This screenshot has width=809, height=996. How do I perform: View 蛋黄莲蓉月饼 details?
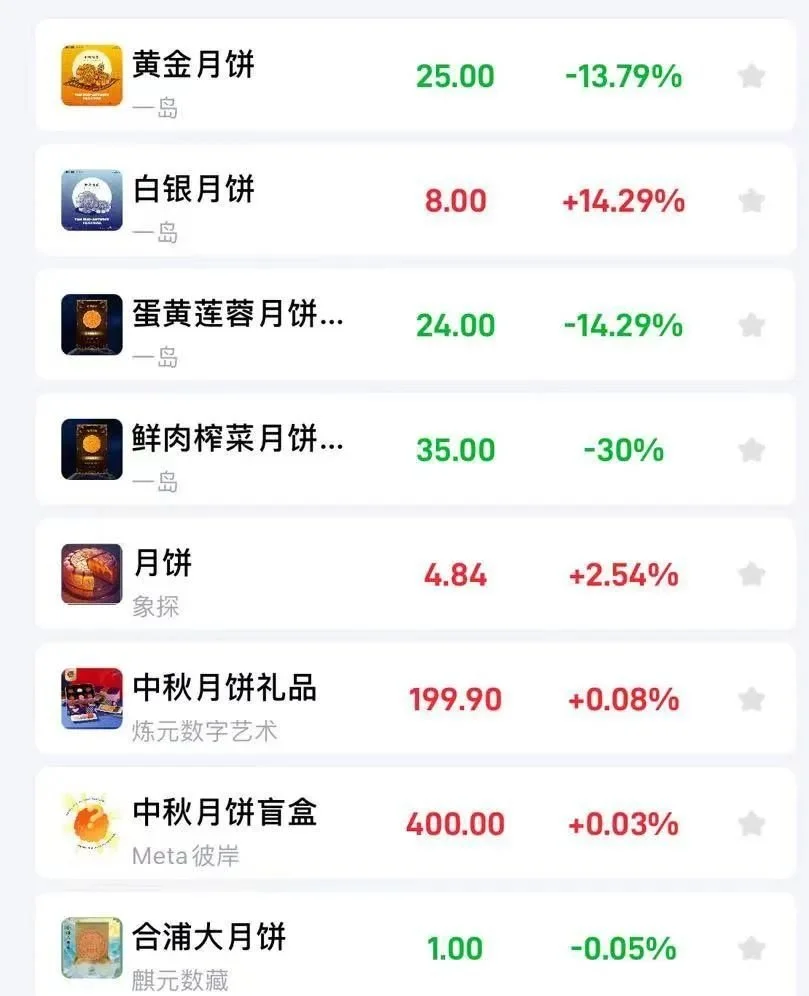tap(237, 314)
